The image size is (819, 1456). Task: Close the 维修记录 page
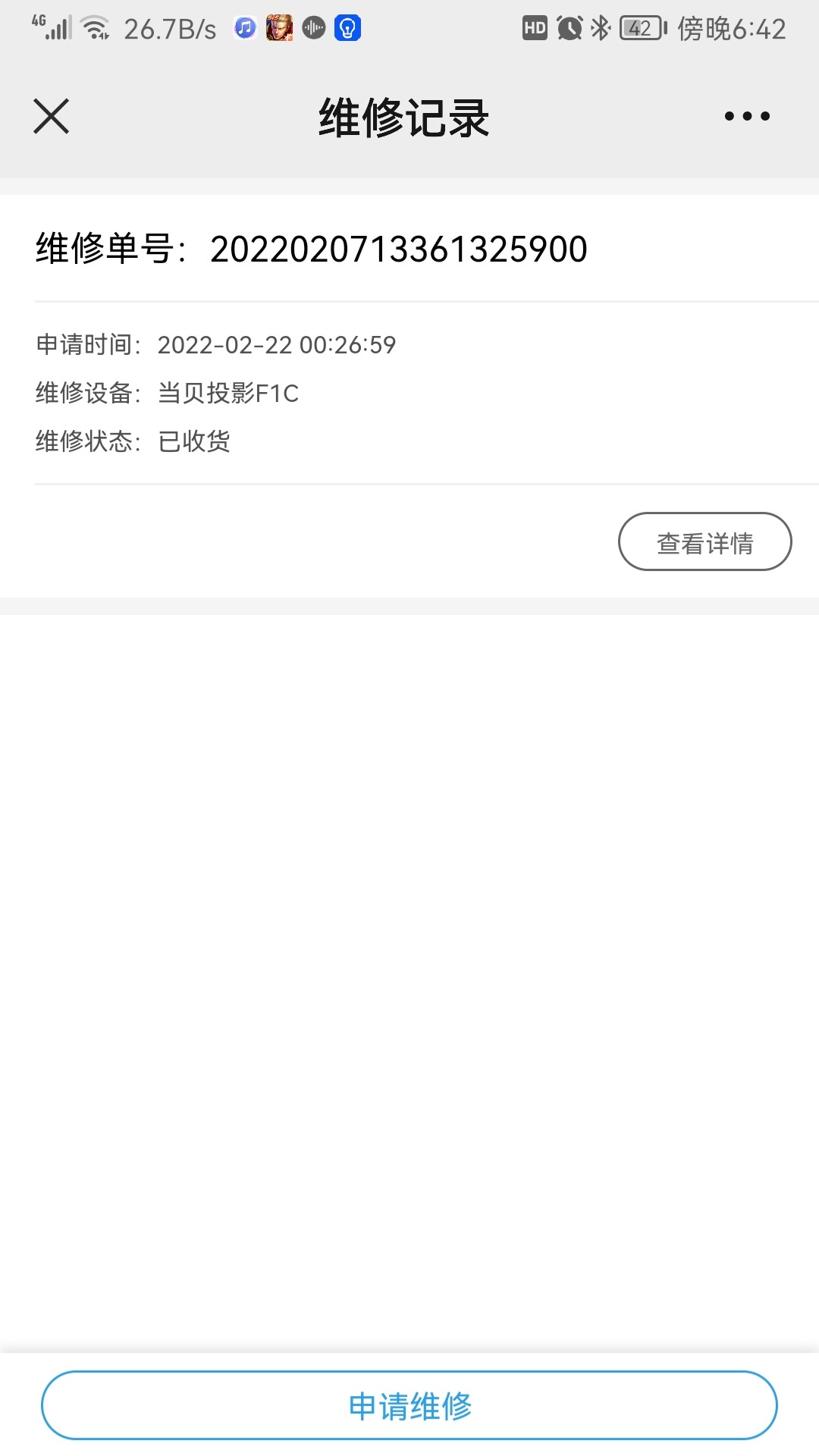pyautogui.click(x=52, y=116)
